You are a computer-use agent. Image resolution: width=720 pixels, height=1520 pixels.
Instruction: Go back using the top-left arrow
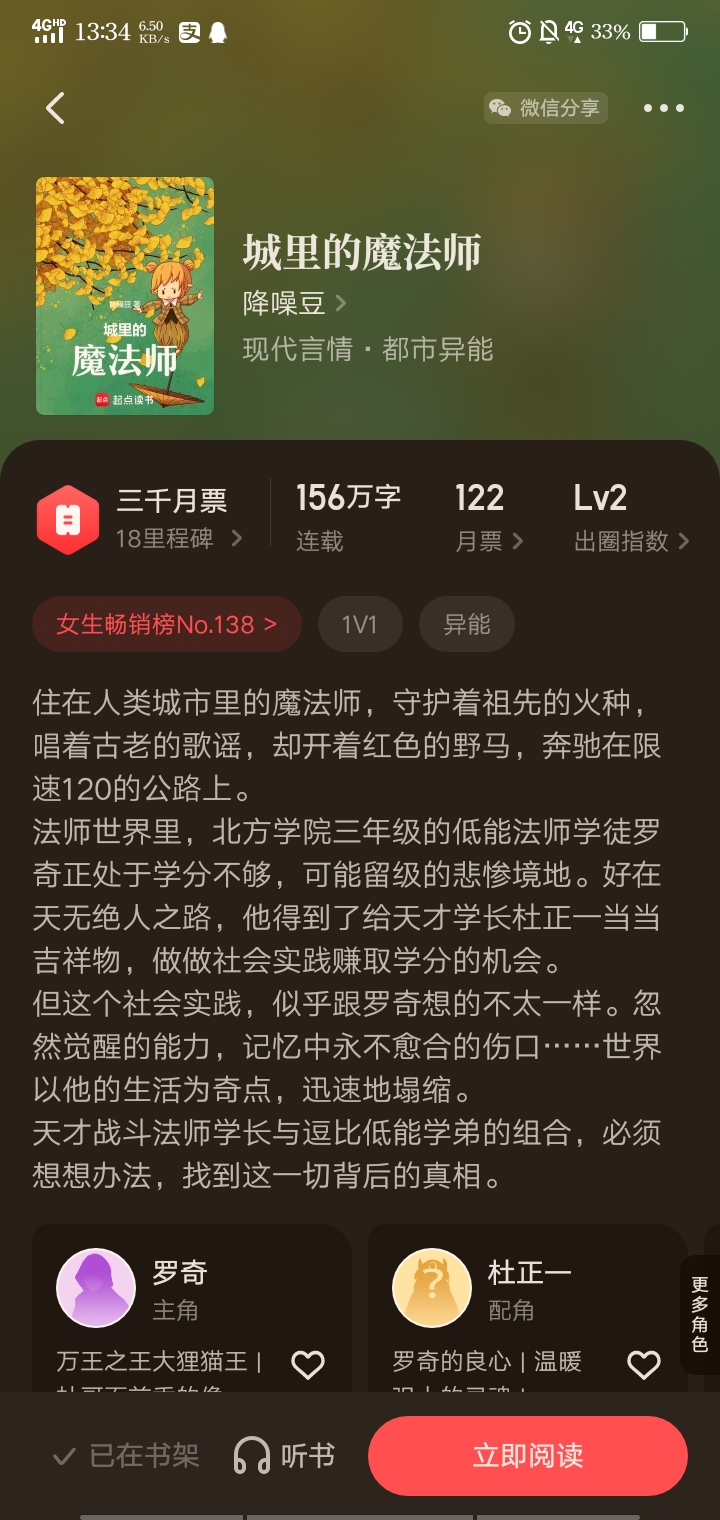[55, 108]
